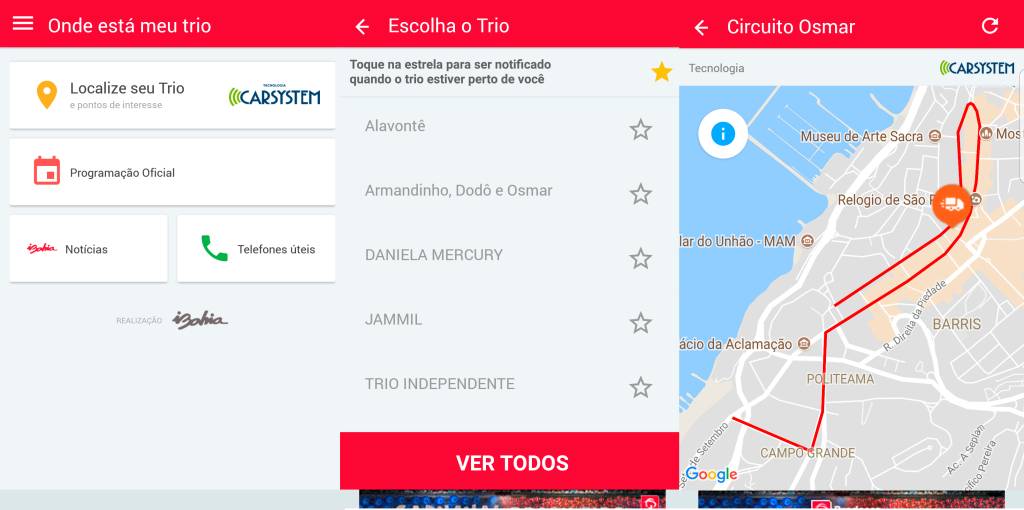Go back from Escolha o Trio
Viewport: 1024px width, 510px height.
(x=362, y=27)
